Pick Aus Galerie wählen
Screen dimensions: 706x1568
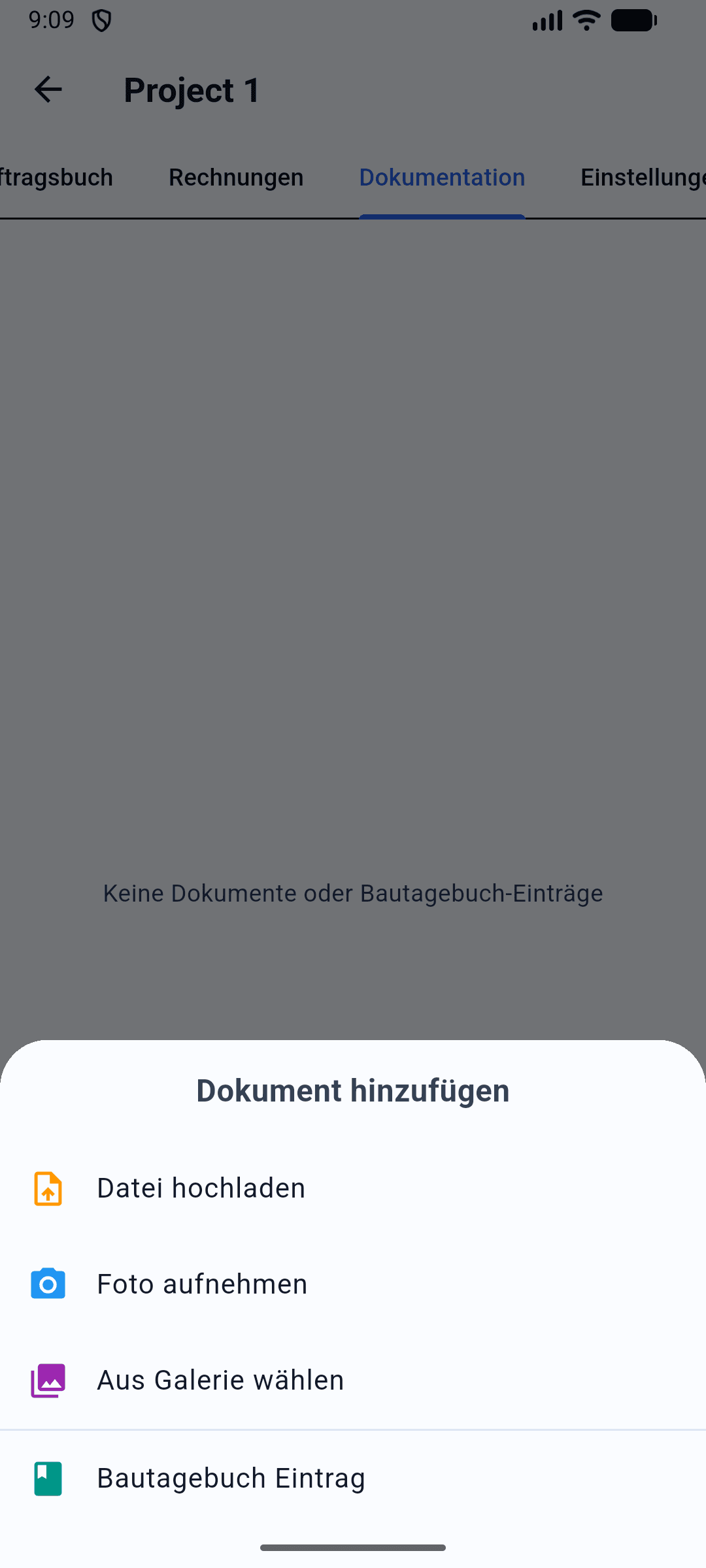(220, 1380)
